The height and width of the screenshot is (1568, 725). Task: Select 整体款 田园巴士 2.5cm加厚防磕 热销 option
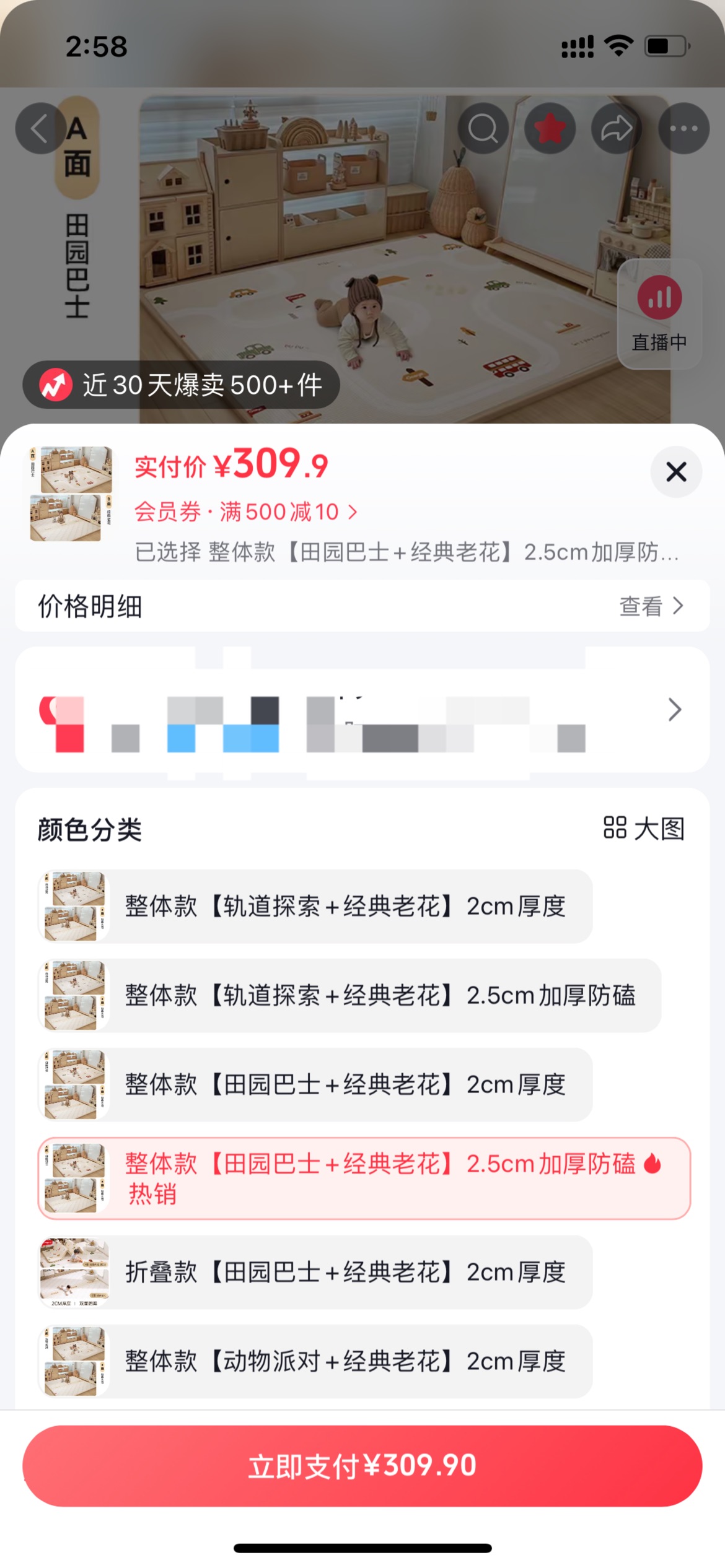(364, 1178)
